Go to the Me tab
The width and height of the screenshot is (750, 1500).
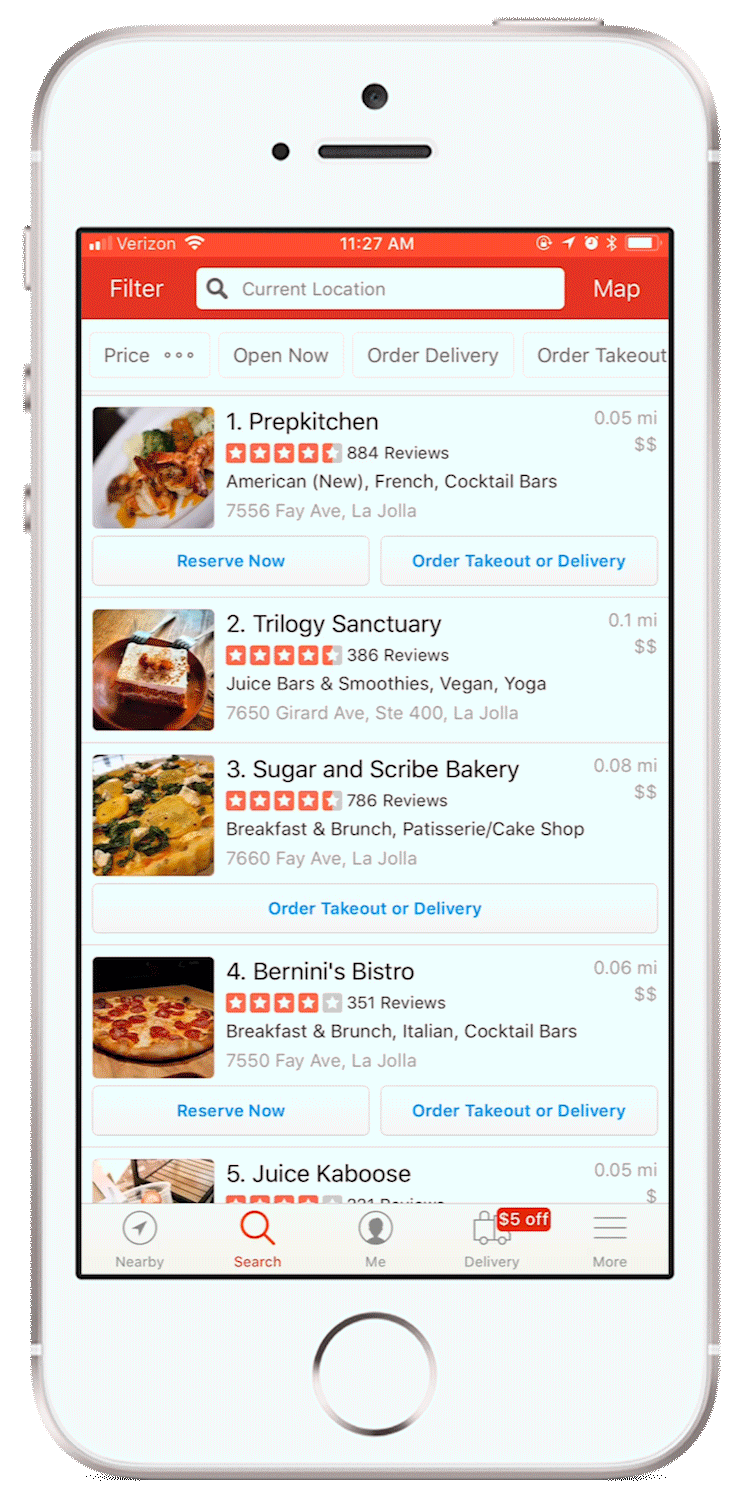[x=375, y=1240]
